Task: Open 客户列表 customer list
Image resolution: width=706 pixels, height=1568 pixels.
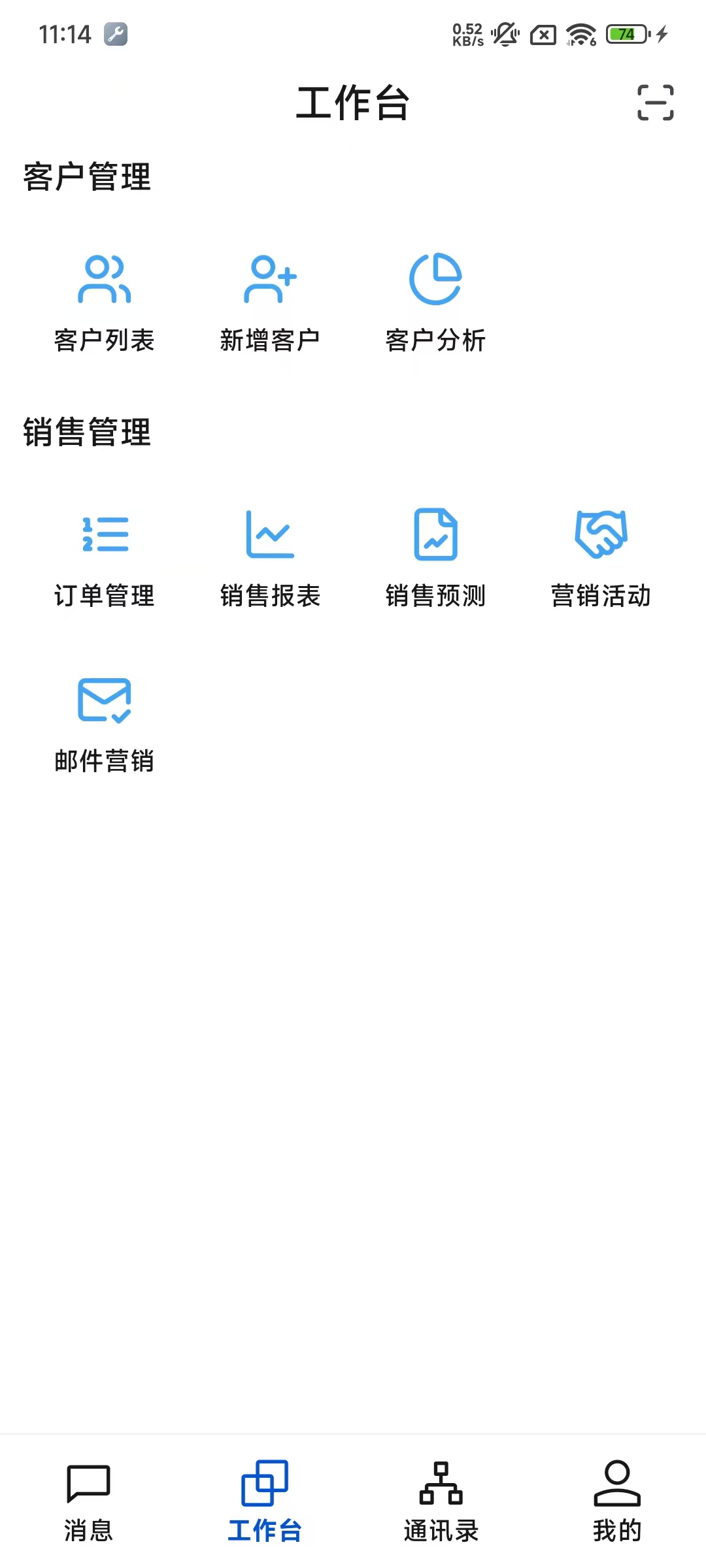Action: coord(105,302)
